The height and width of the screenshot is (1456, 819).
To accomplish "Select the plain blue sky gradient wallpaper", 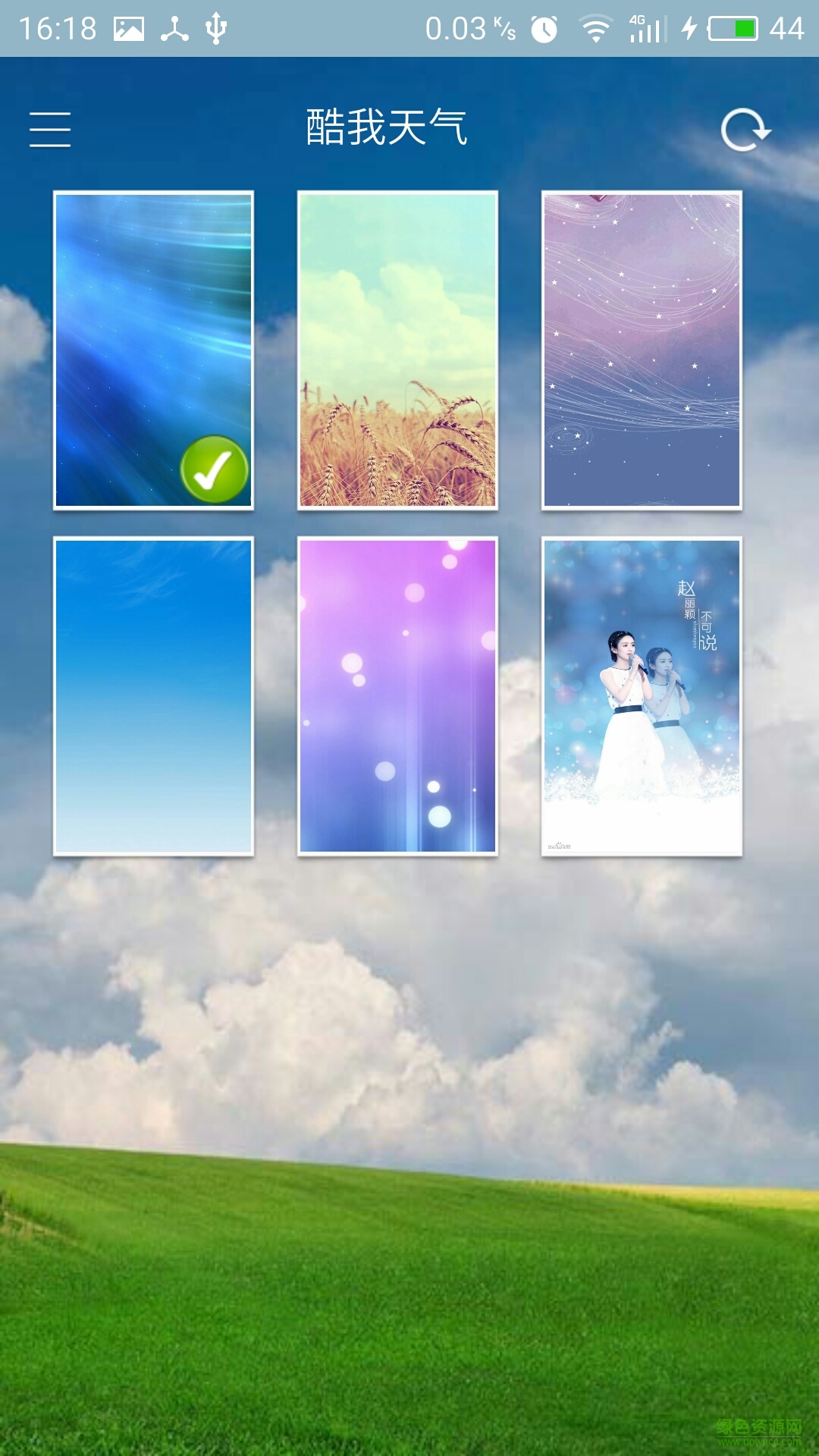I will [x=153, y=696].
